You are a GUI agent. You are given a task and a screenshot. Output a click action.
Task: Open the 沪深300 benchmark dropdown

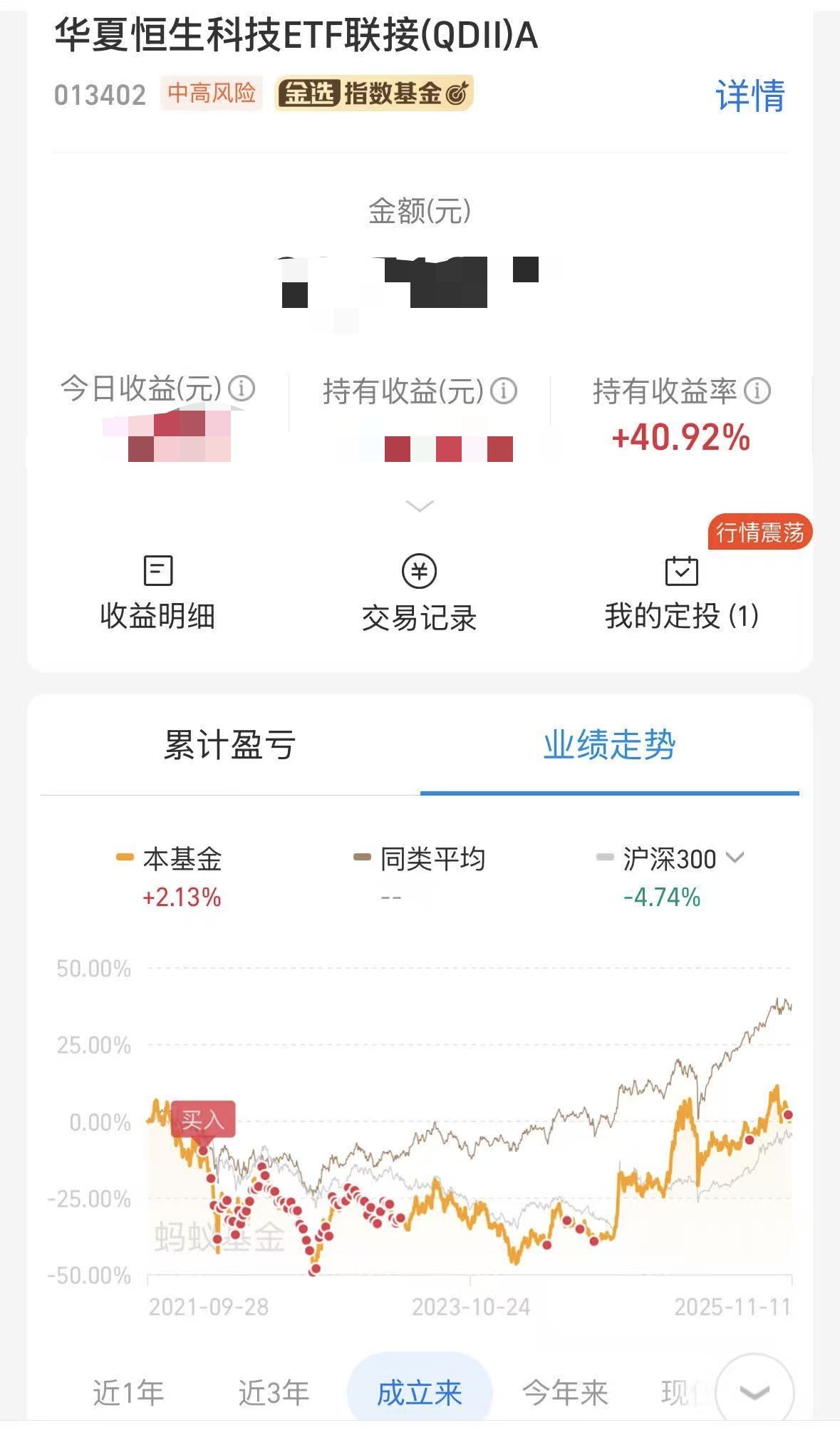tap(735, 858)
